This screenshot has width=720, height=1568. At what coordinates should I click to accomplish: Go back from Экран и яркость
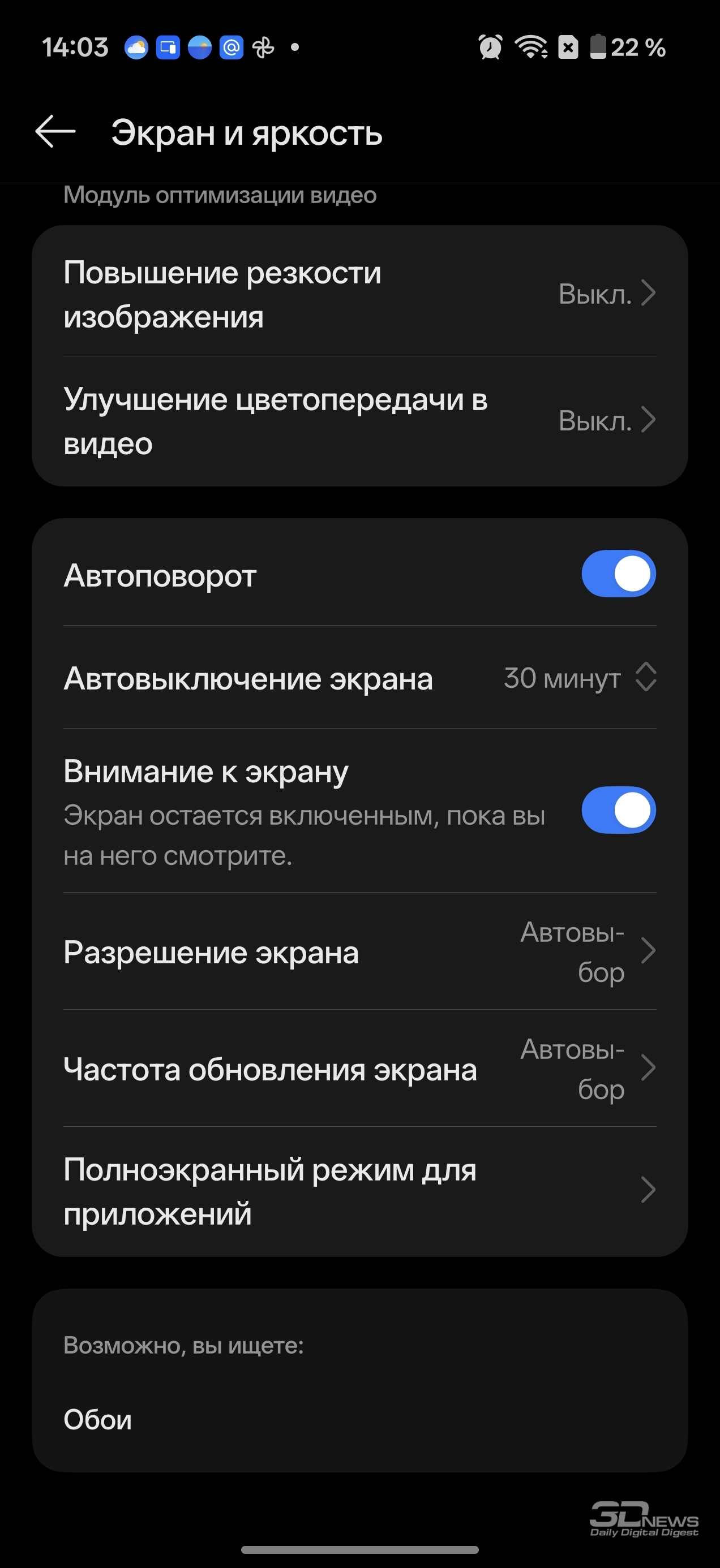pos(55,131)
